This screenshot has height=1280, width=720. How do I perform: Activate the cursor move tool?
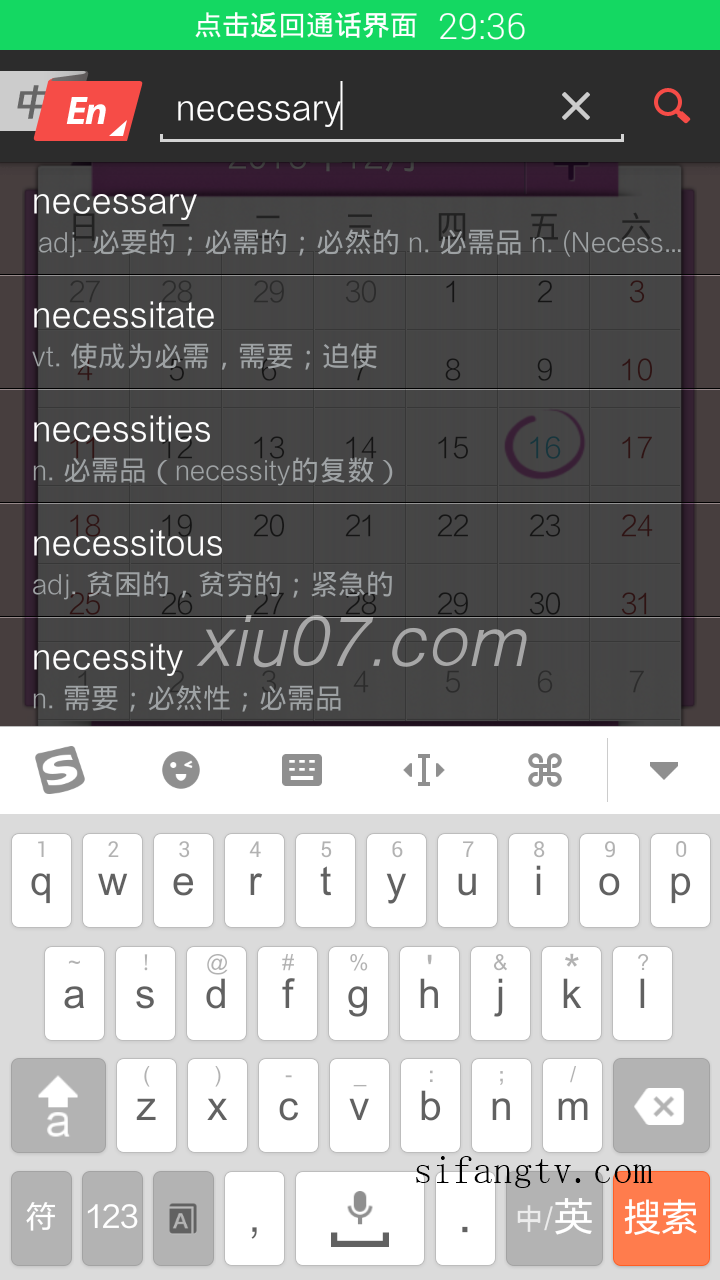tap(424, 770)
